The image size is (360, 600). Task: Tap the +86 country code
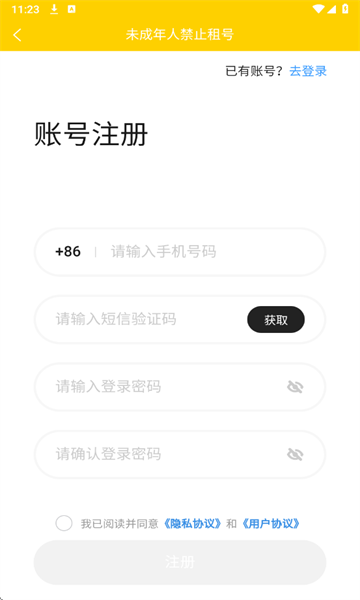[x=68, y=252]
